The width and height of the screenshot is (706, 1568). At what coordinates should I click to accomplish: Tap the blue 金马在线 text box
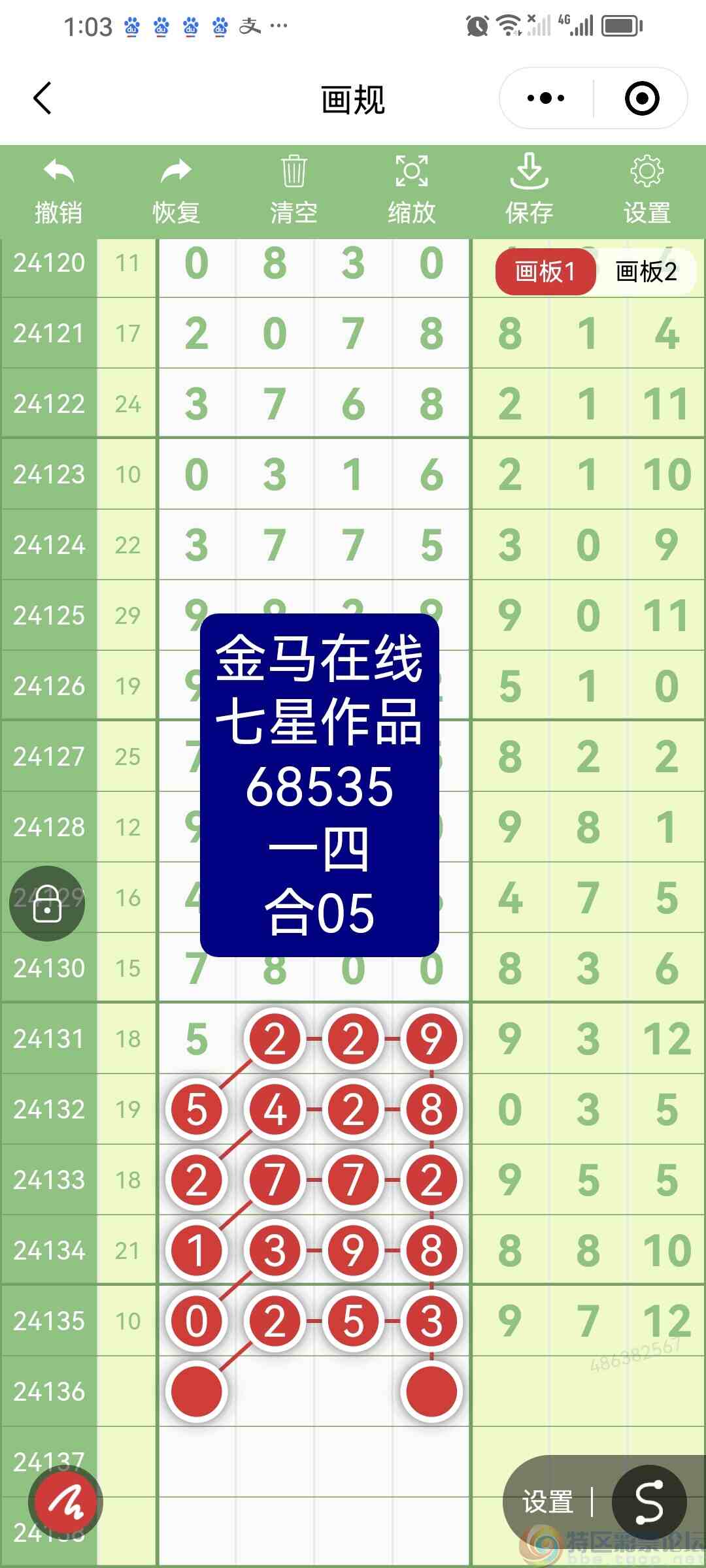[319, 785]
